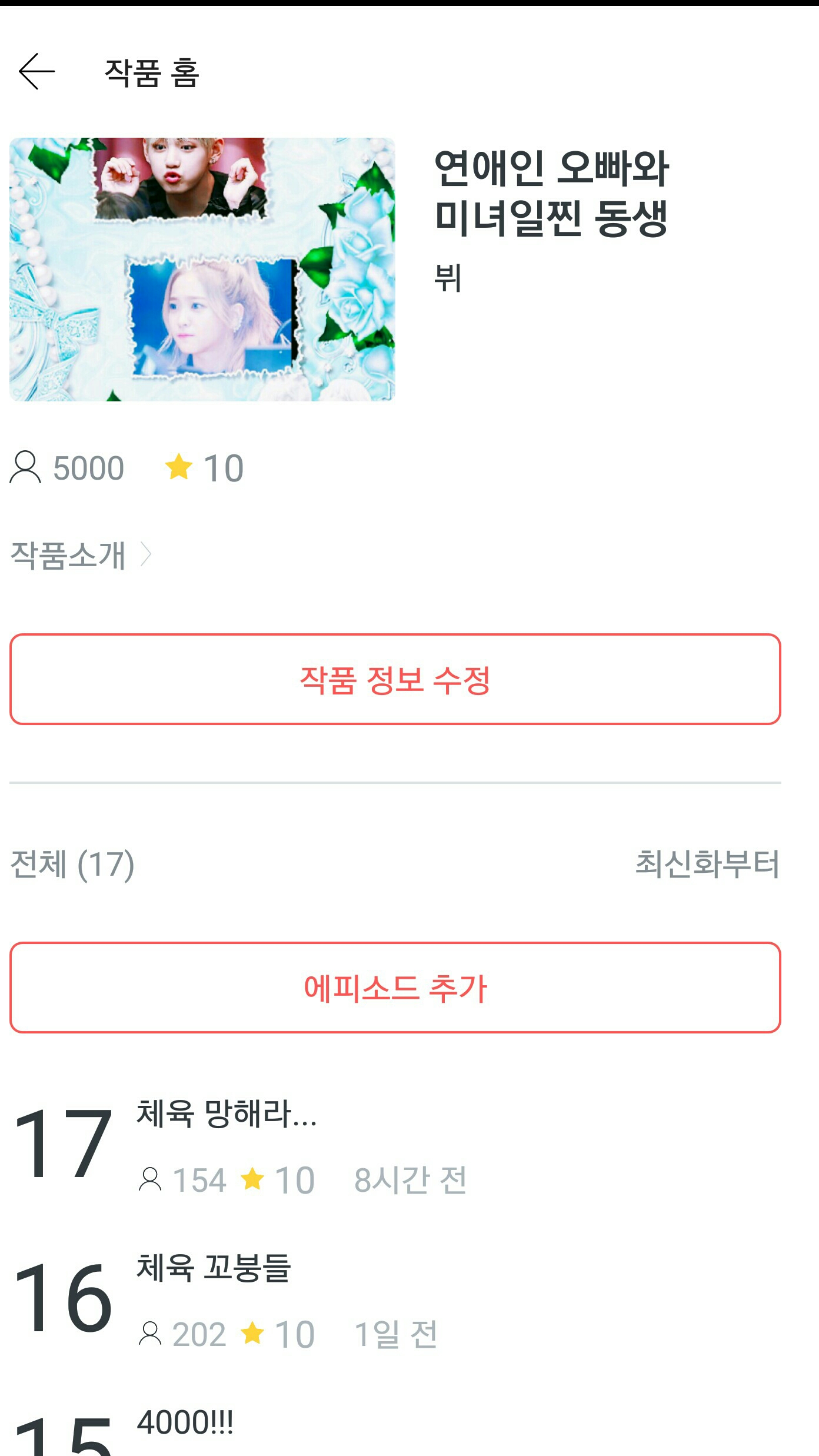Tap the 작품 정보 수정 button
The height and width of the screenshot is (1456, 819).
click(x=395, y=679)
